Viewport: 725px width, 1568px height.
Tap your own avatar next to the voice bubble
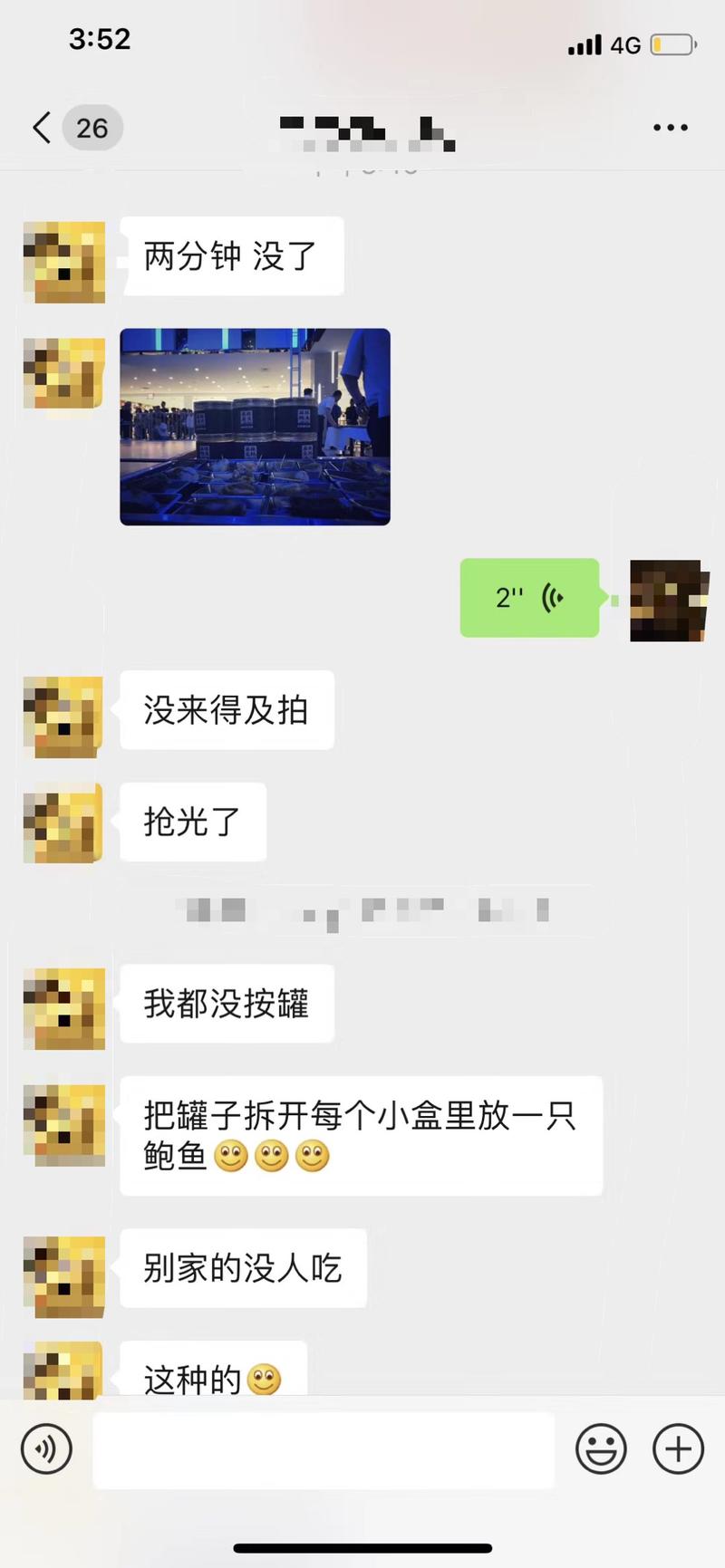(668, 600)
